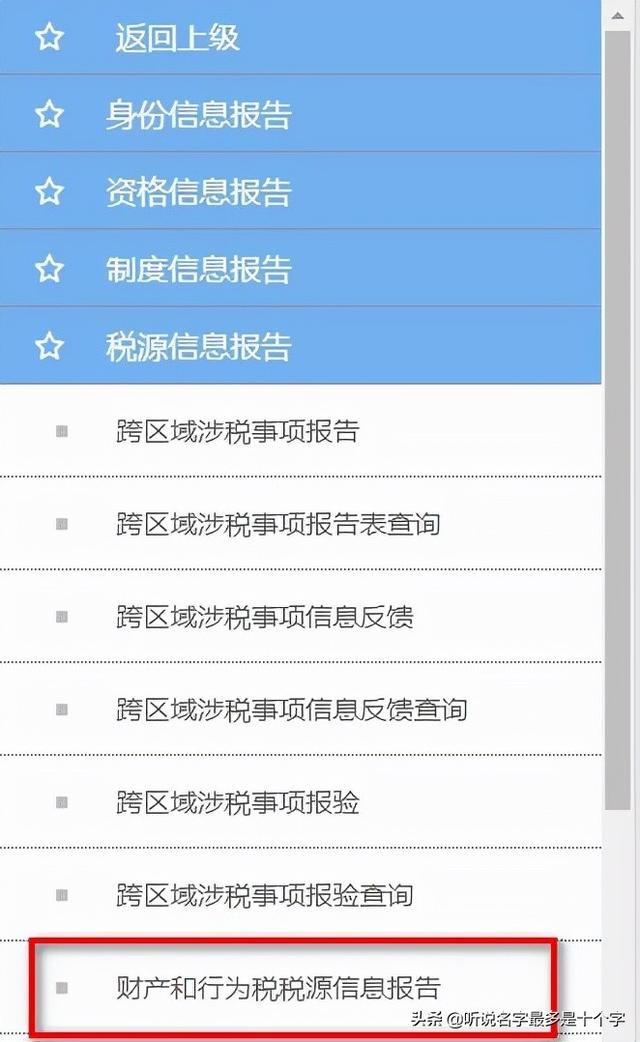Viewport: 640px width, 1042px height.
Task: Open 跨区域涉税事项信息反馈查询
Action: pos(300,709)
